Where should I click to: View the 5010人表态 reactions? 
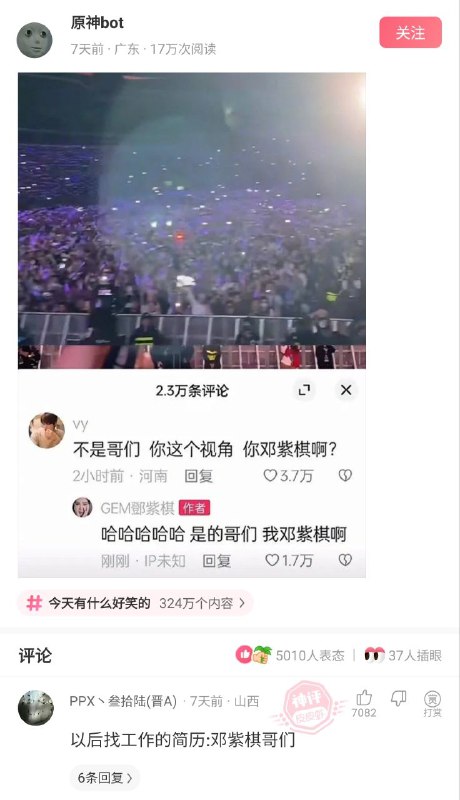[x=290, y=655]
